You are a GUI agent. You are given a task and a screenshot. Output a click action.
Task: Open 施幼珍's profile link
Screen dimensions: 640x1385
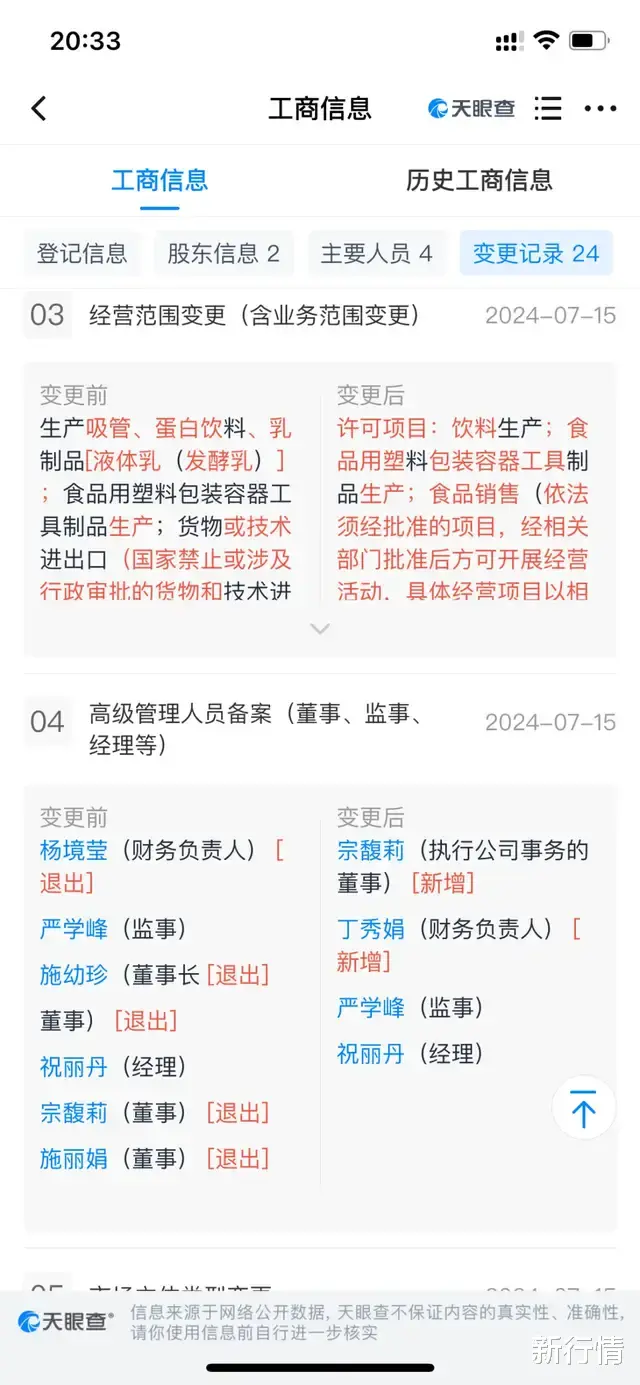(x=74, y=975)
